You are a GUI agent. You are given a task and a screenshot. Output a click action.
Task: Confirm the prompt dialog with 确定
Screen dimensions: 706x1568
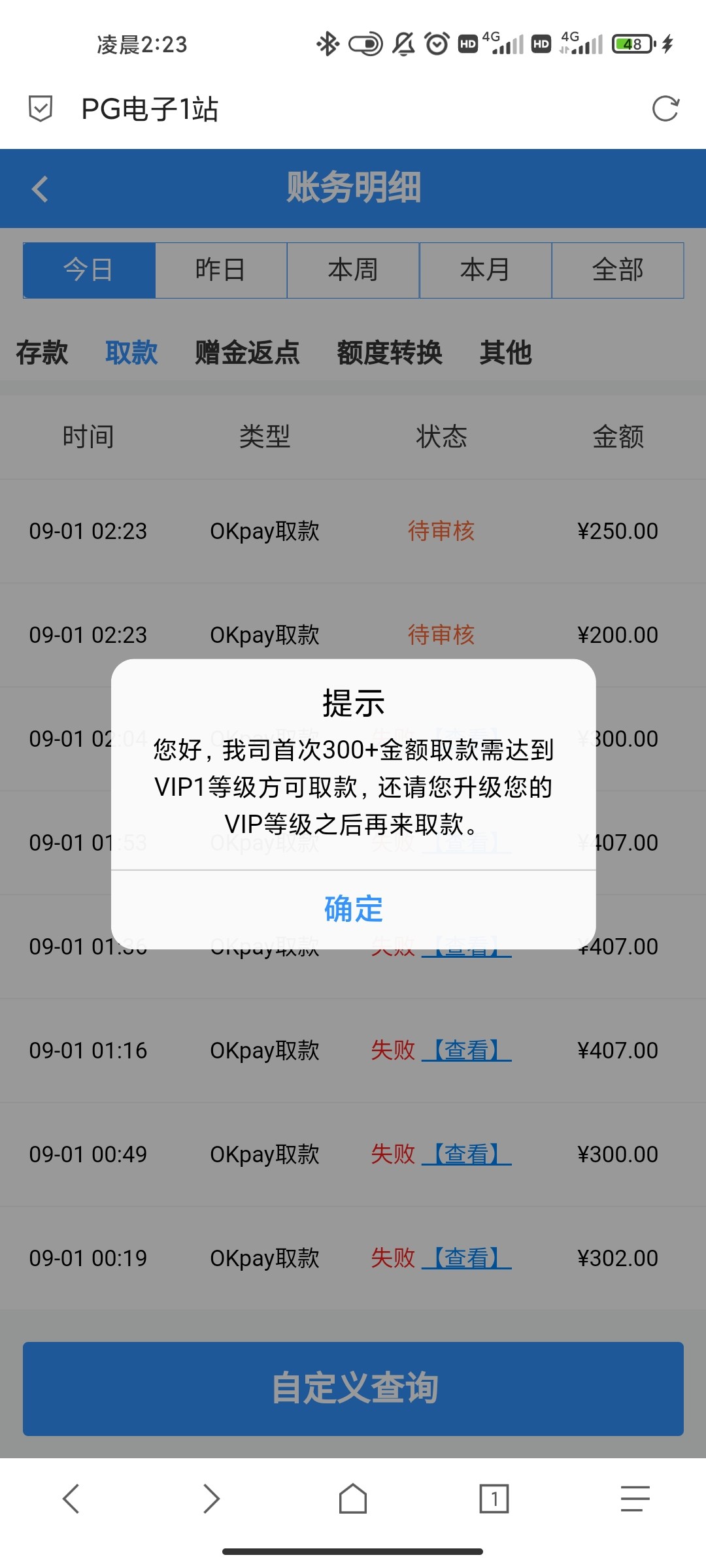(x=353, y=909)
